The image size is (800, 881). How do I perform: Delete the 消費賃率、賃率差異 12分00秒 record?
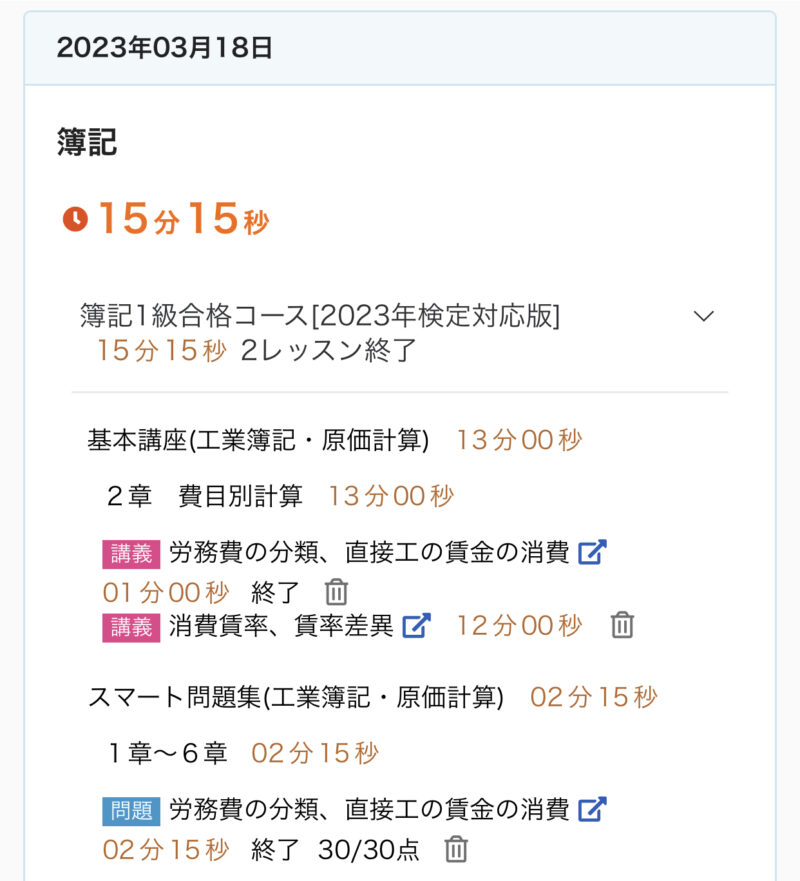[x=623, y=626]
